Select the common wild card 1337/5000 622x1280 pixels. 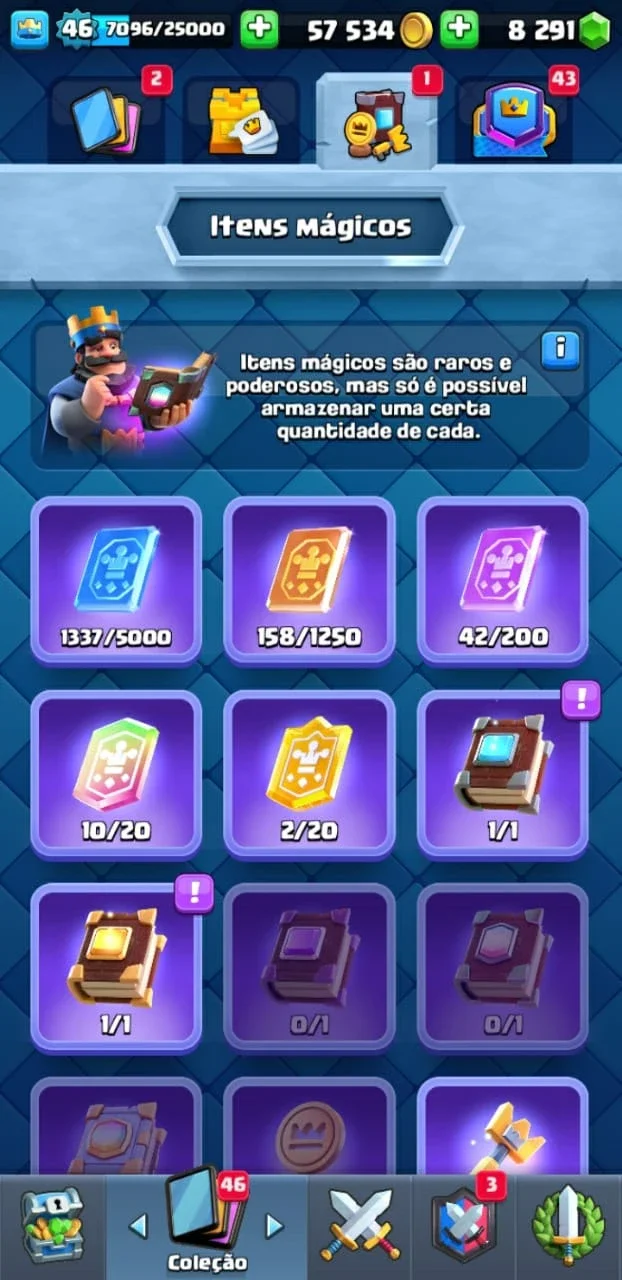coord(116,581)
